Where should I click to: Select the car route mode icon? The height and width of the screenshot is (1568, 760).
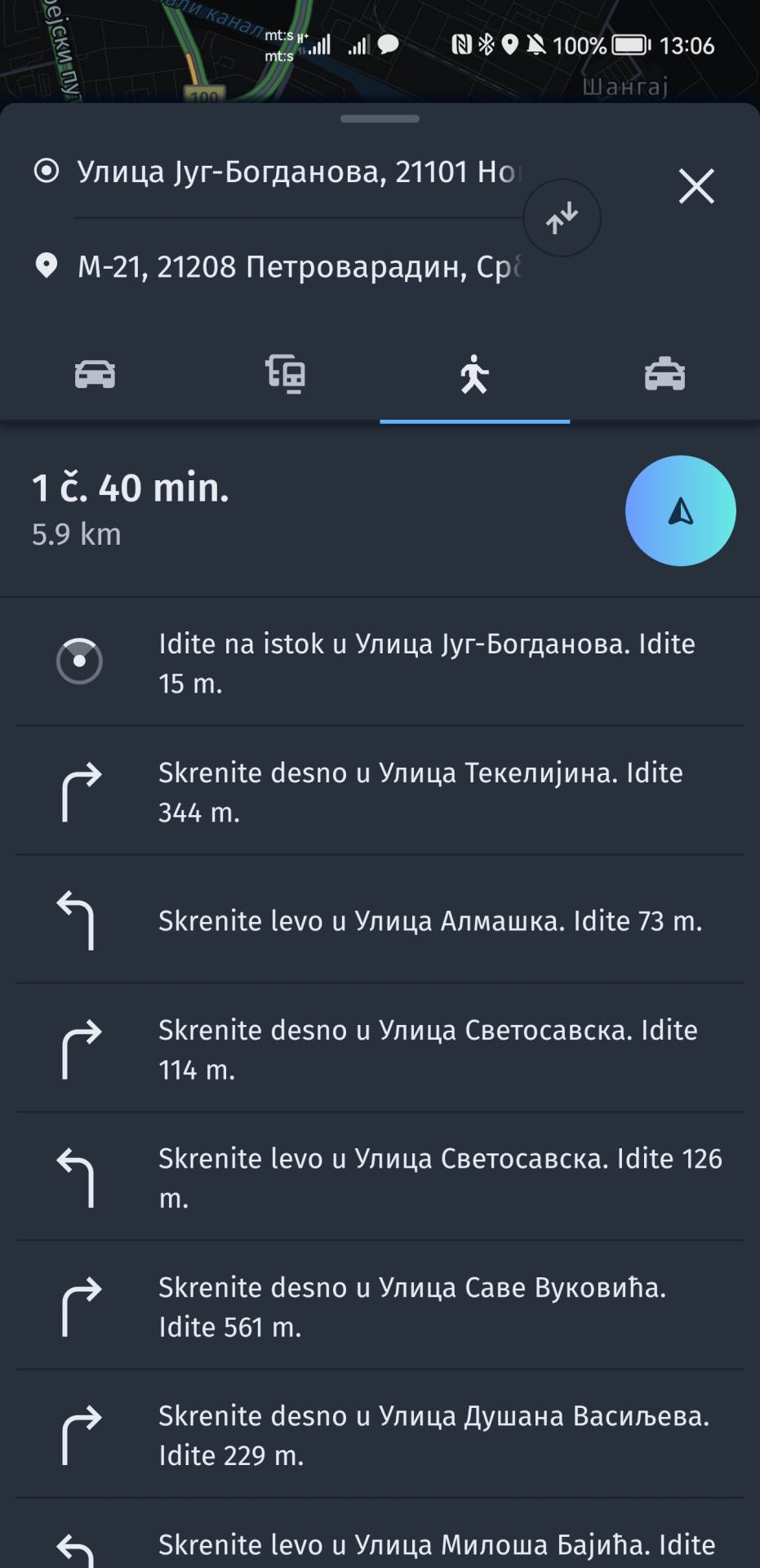click(95, 374)
